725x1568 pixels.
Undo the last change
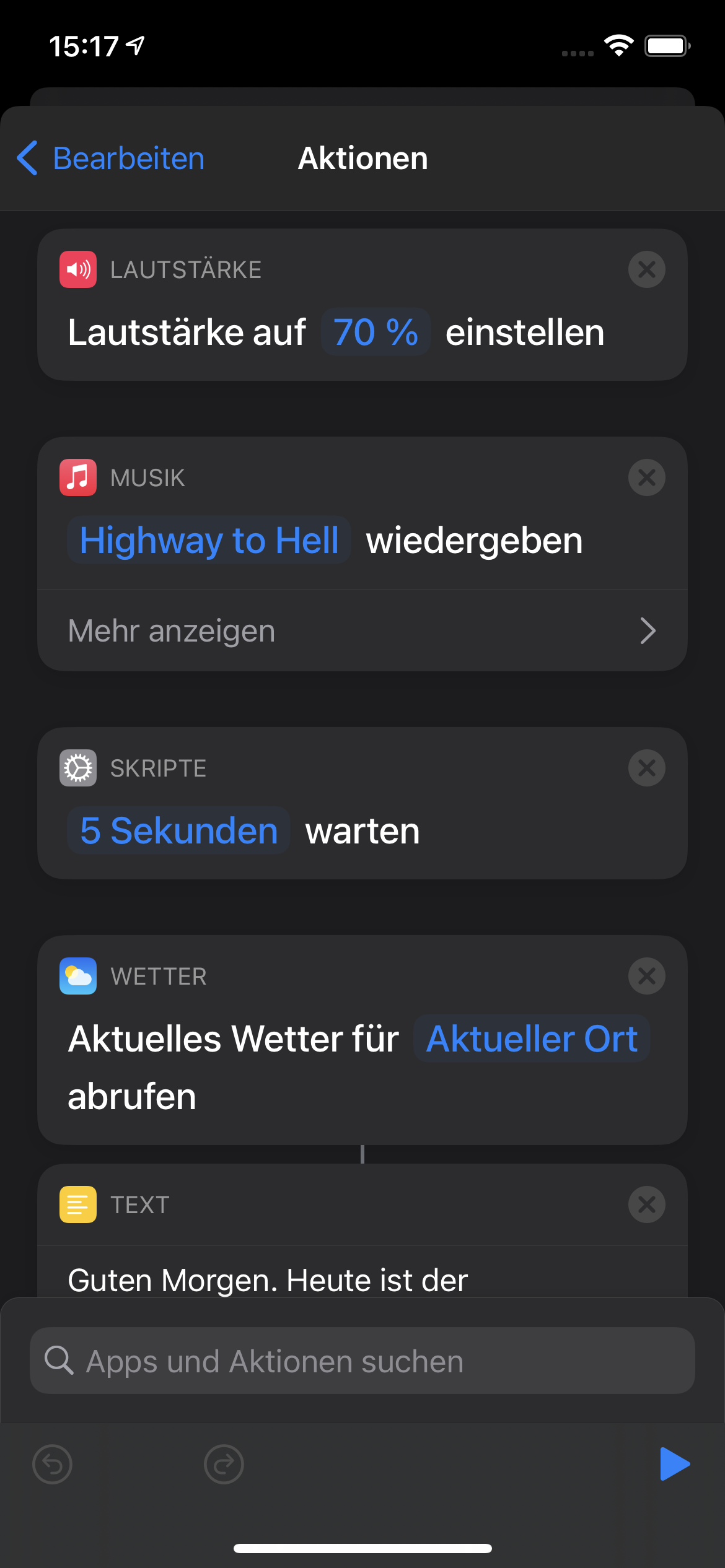coord(52,1465)
